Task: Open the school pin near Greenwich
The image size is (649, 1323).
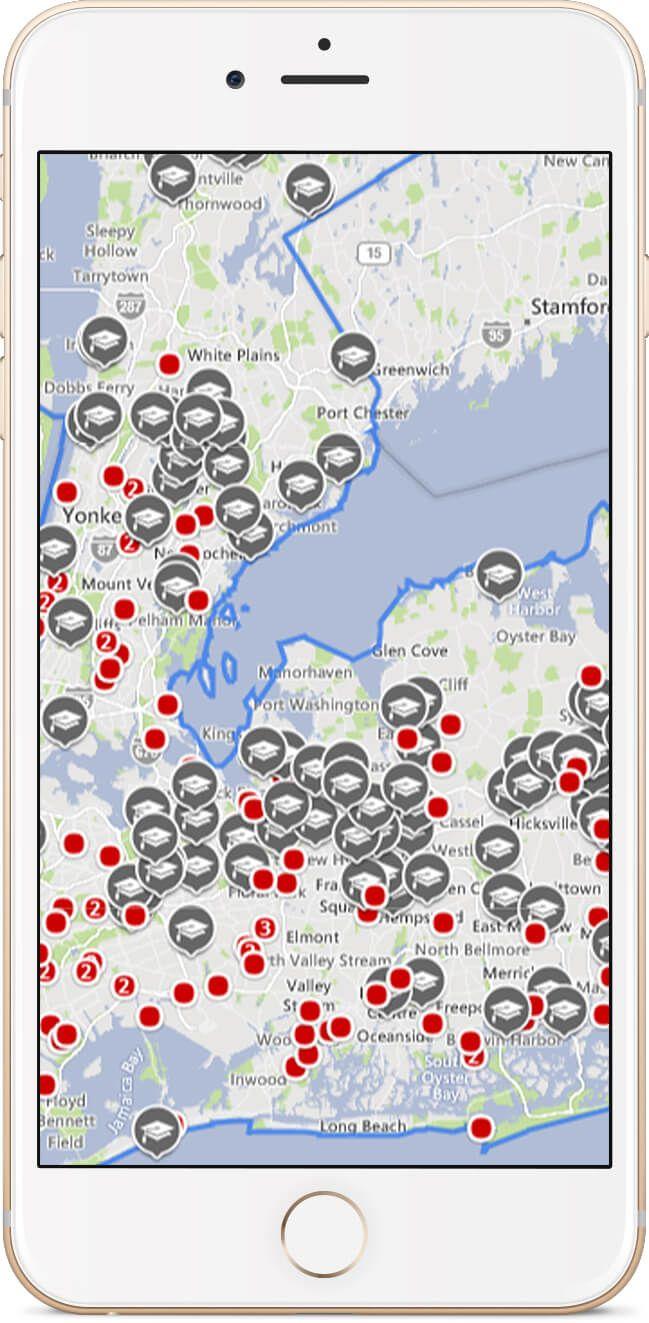Action: (x=352, y=357)
